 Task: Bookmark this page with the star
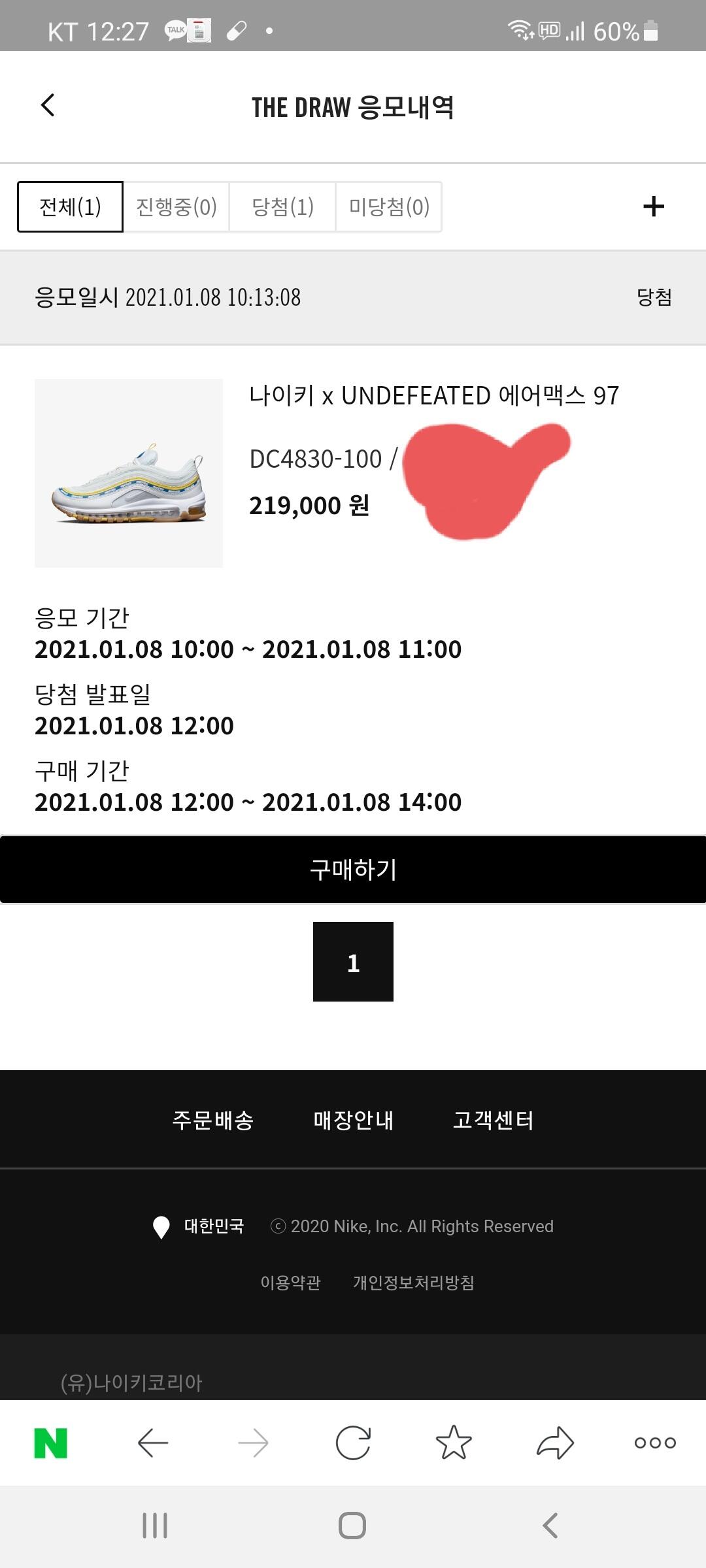(454, 1443)
